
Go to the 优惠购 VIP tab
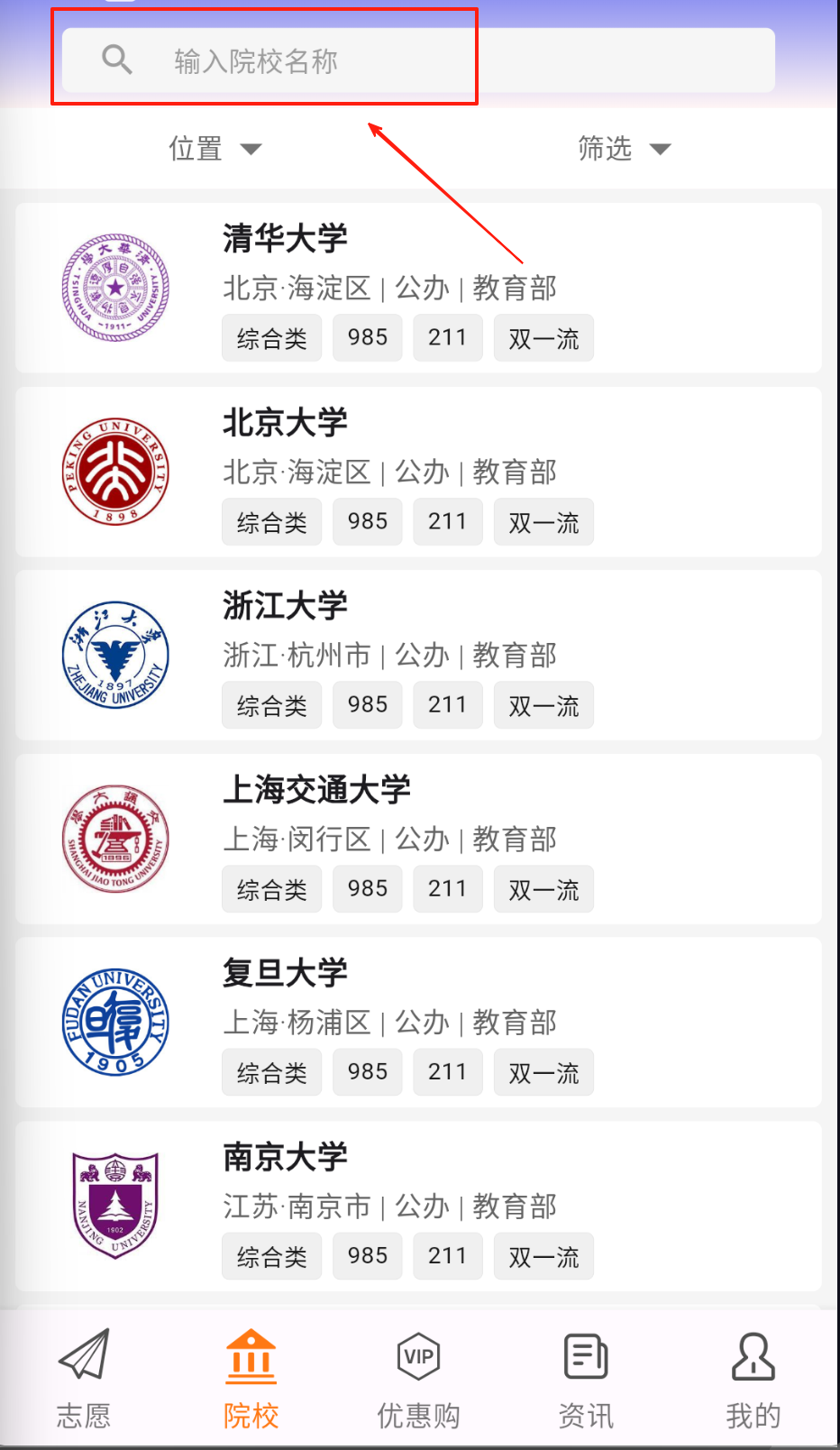point(418,1379)
